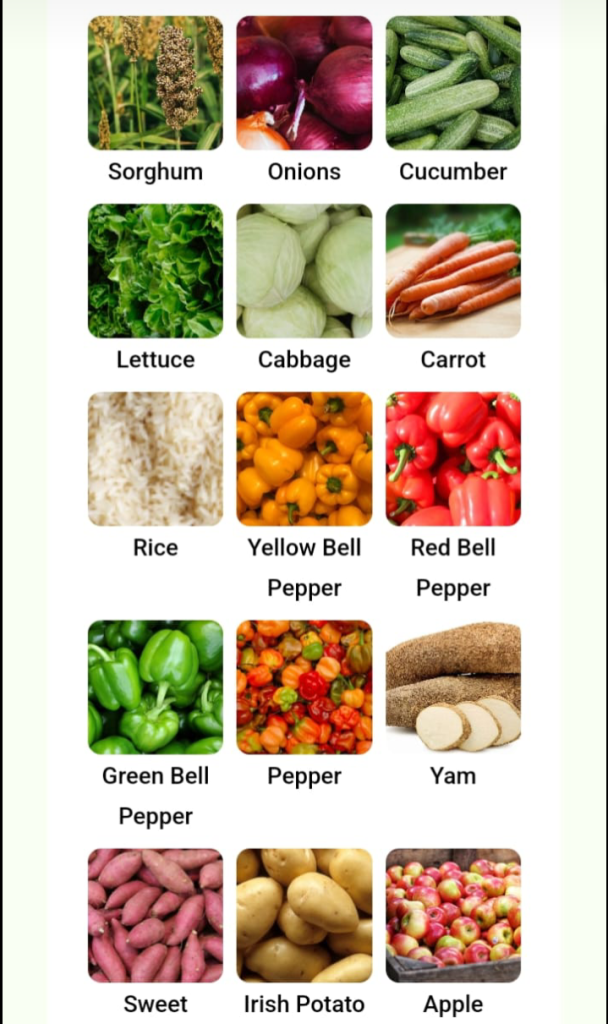Open the Rice category
The height and width of the screenshot is (1024, 608).
point(155,459)
